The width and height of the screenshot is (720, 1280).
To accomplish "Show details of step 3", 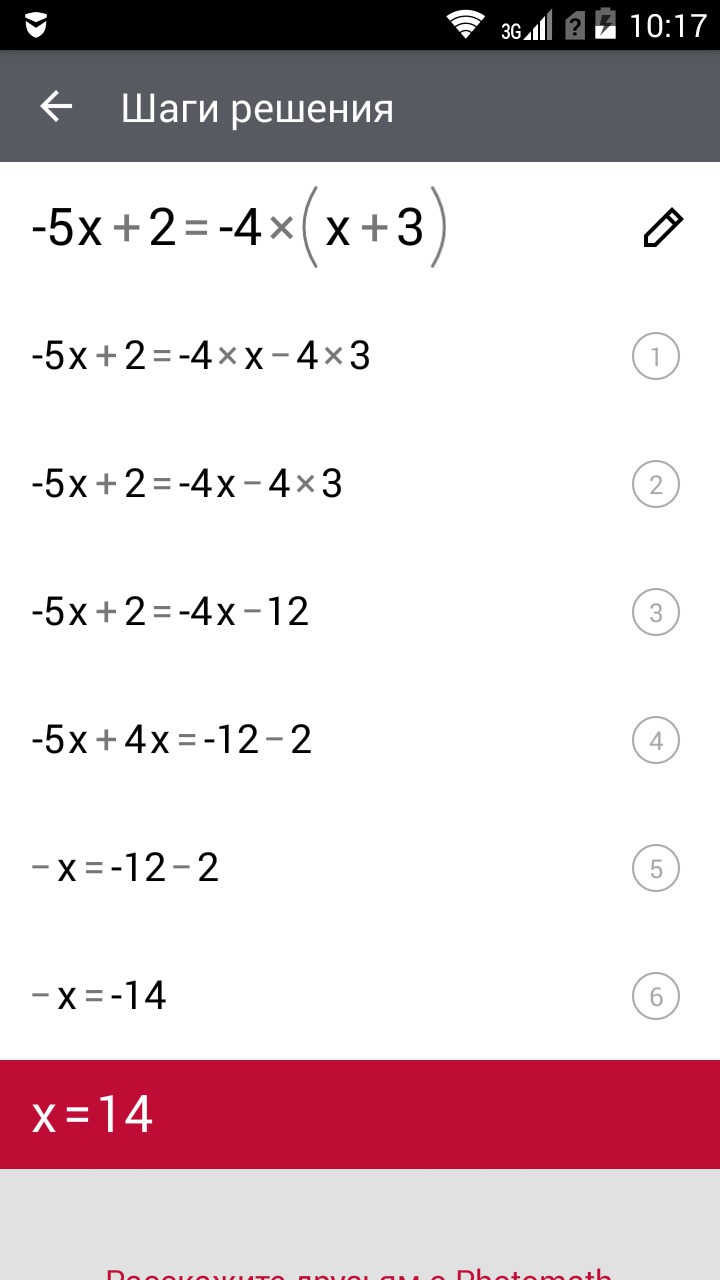I will [x=656, y=613].
